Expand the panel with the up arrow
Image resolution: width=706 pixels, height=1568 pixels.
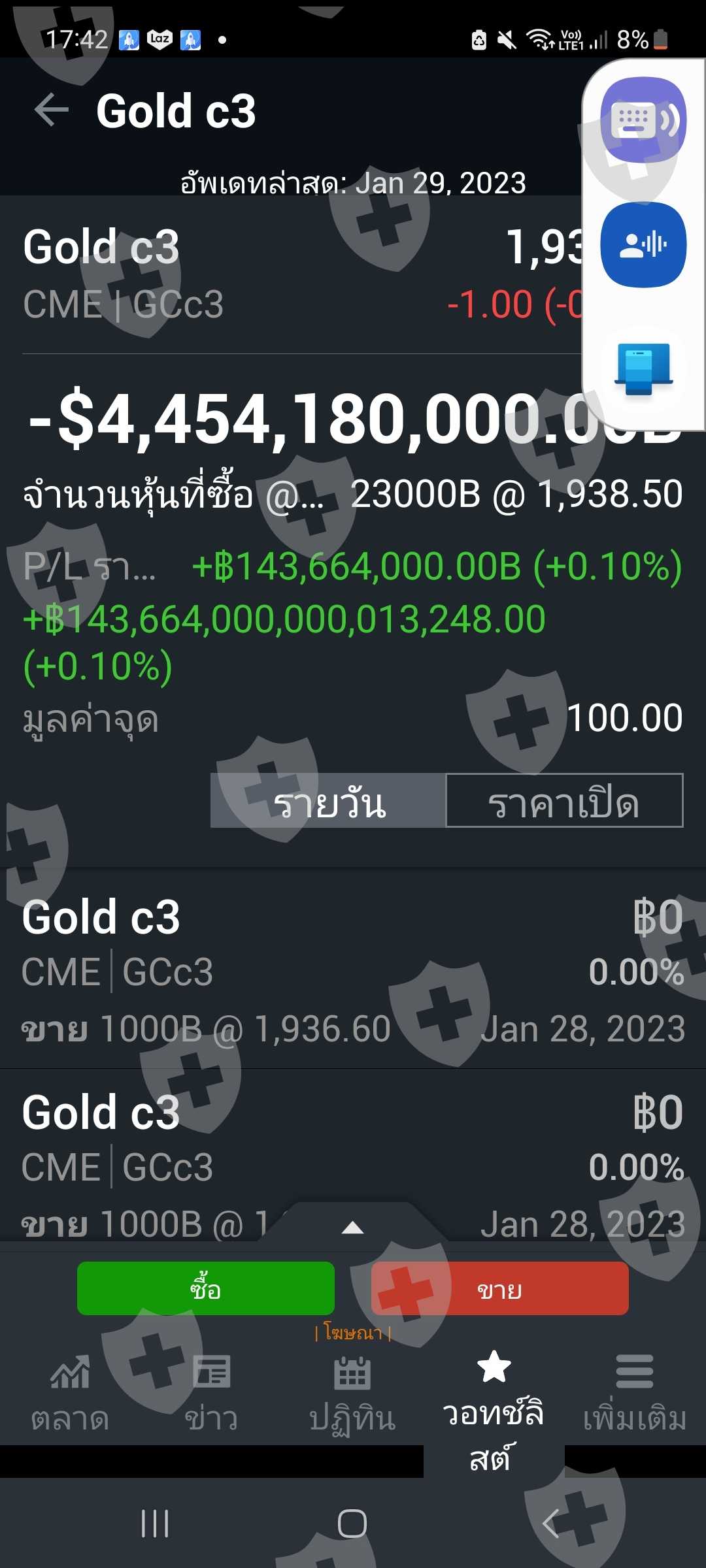(x=353, y=1228)
